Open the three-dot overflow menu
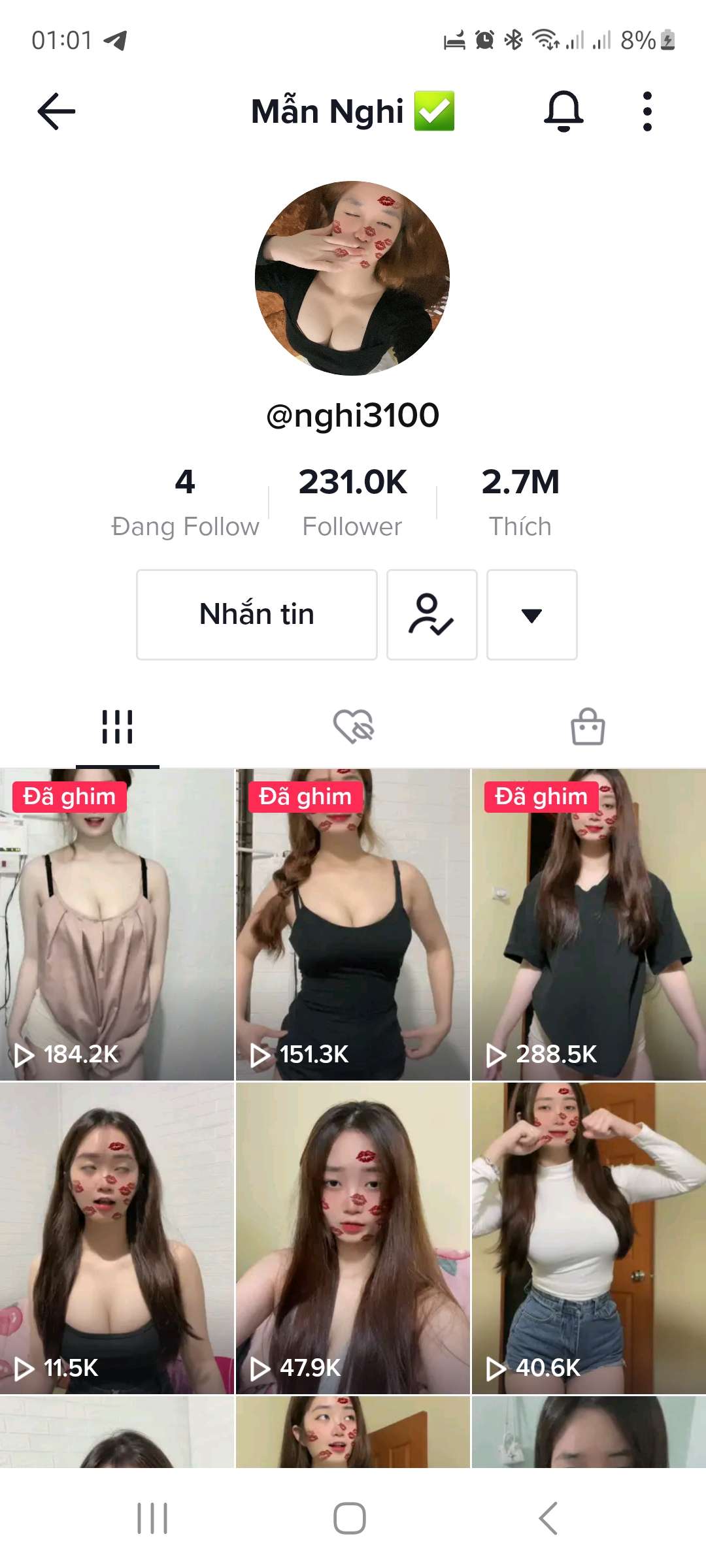 (647, 112)
